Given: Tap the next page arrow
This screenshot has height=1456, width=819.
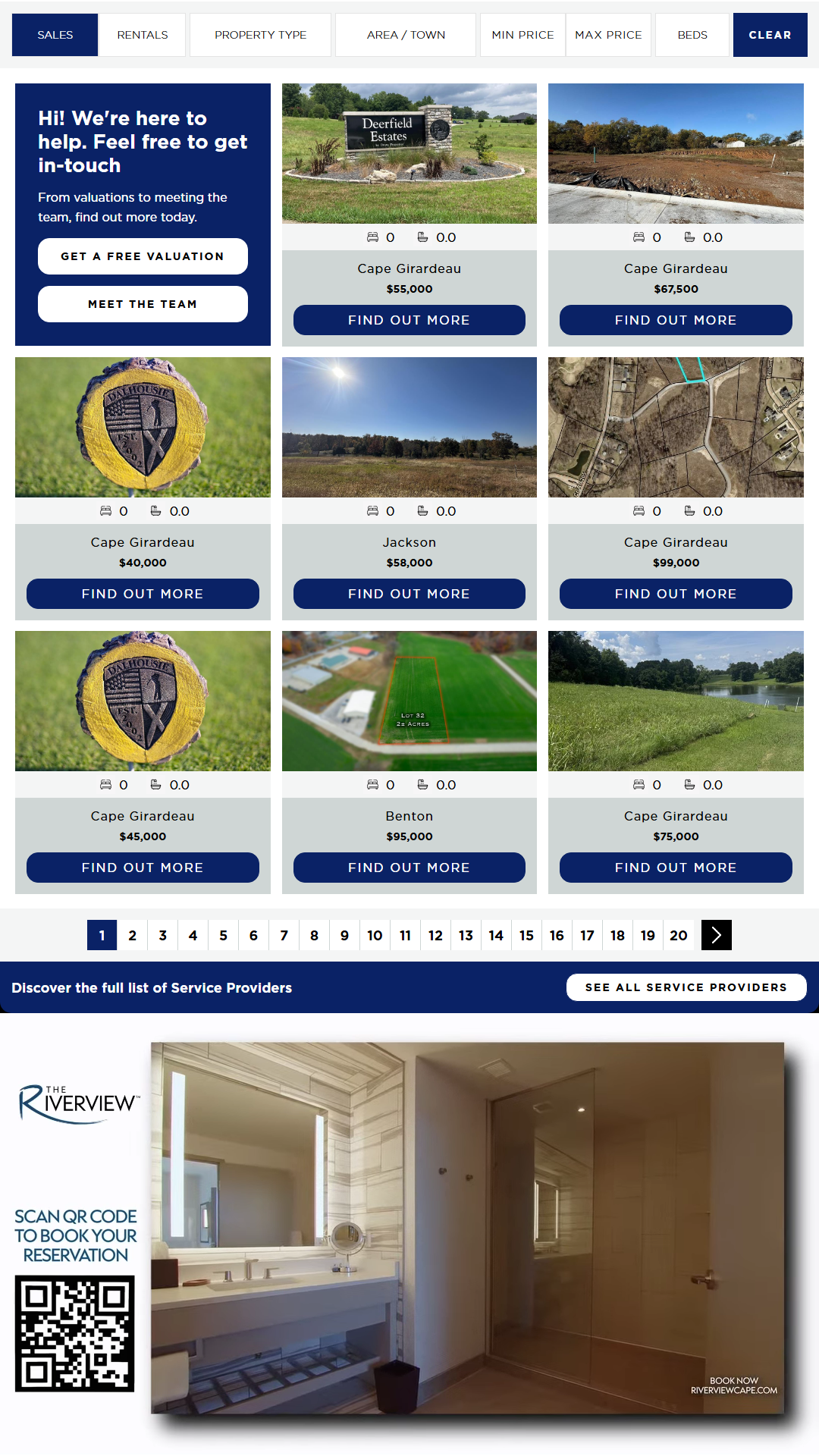Looking at the screenshot, I should [x=717, y=935].
